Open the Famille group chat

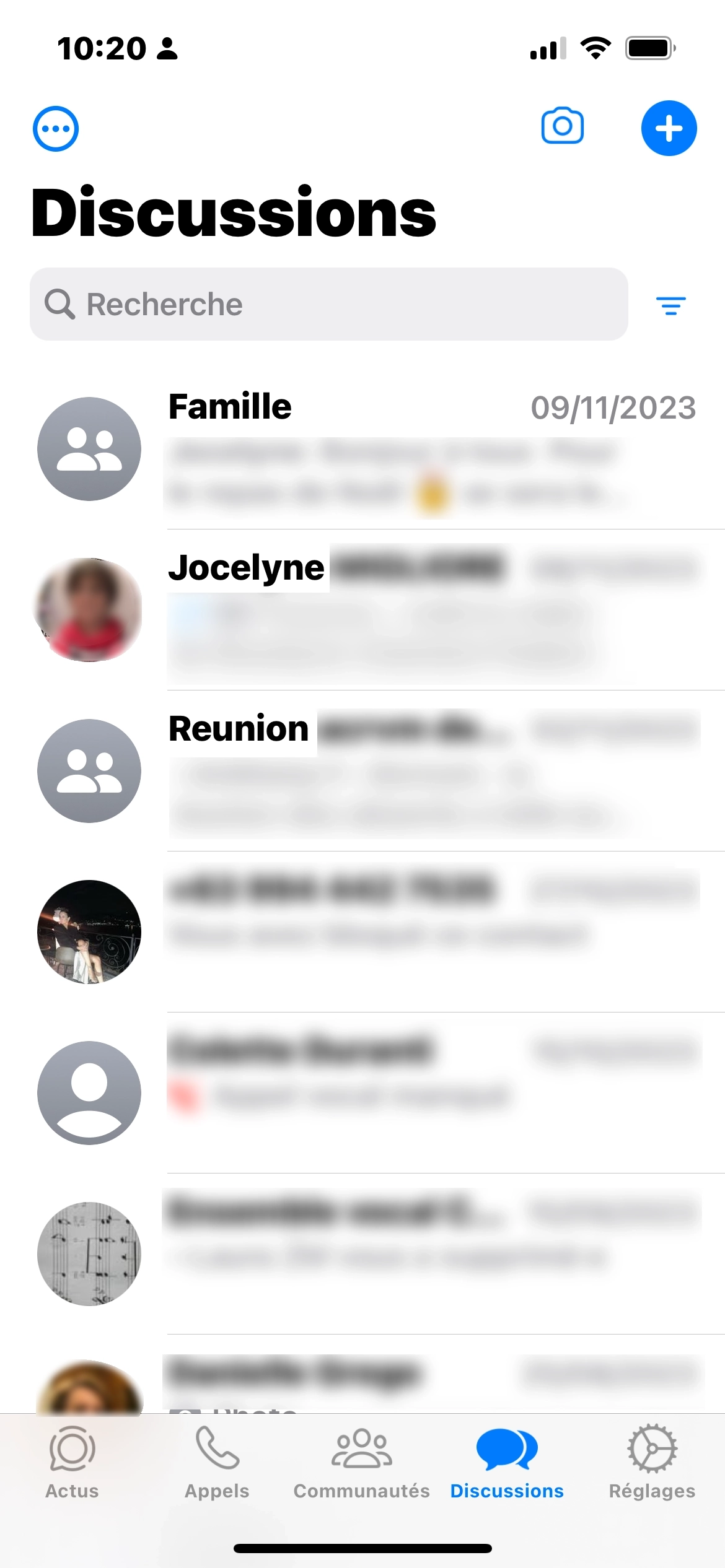click(x=362, y=449)
